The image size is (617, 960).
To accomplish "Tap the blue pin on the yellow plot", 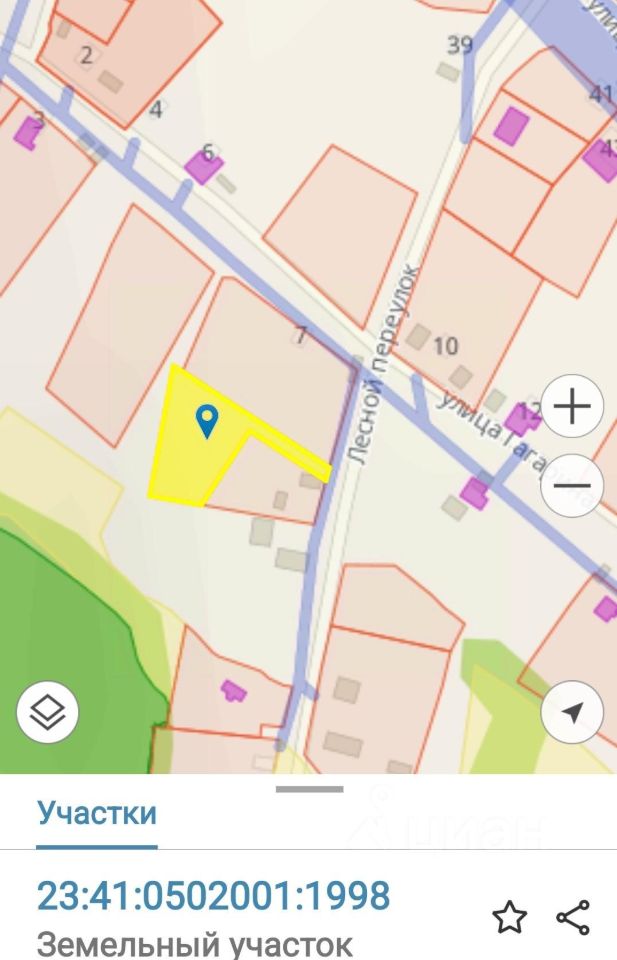I will click(x=207, y=421).
